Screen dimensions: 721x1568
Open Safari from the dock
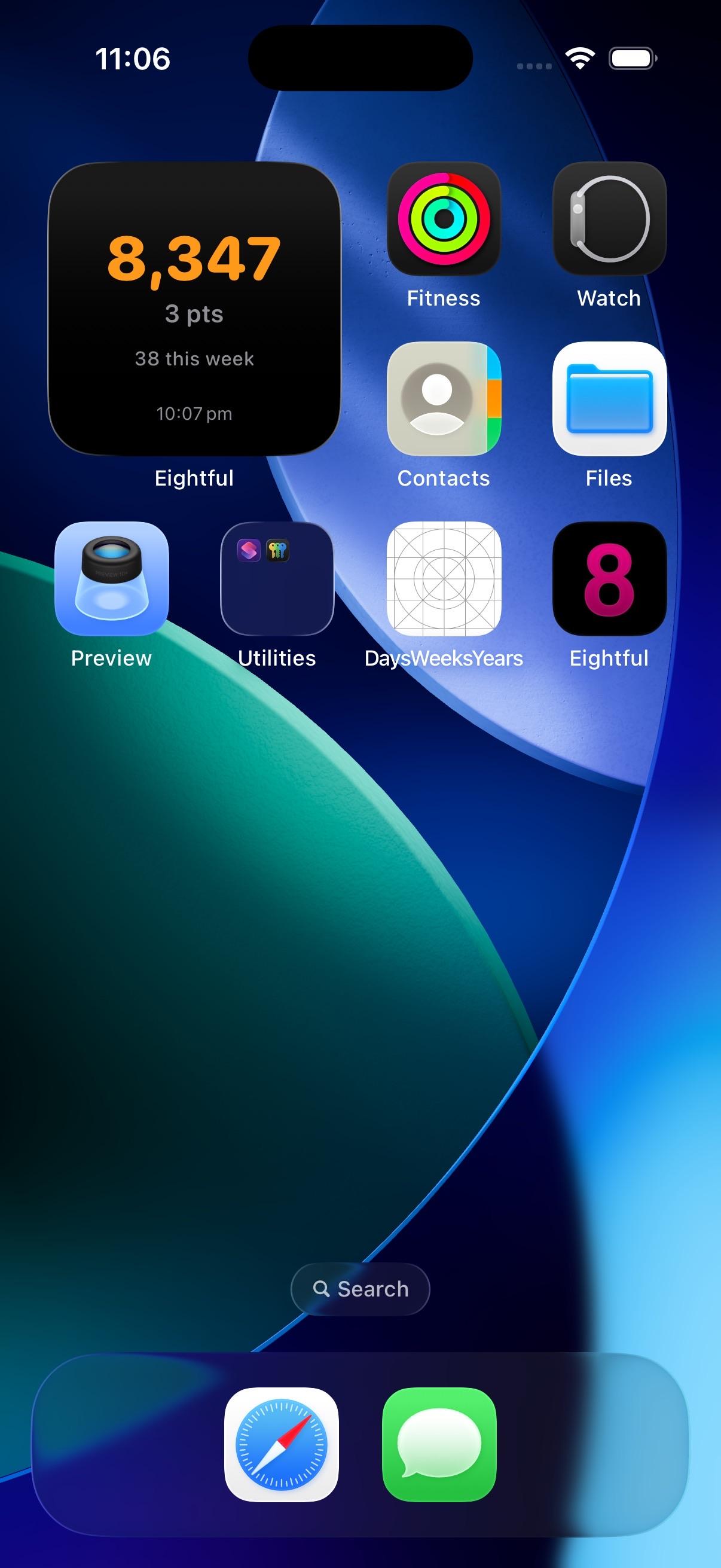click(281, 1444)
